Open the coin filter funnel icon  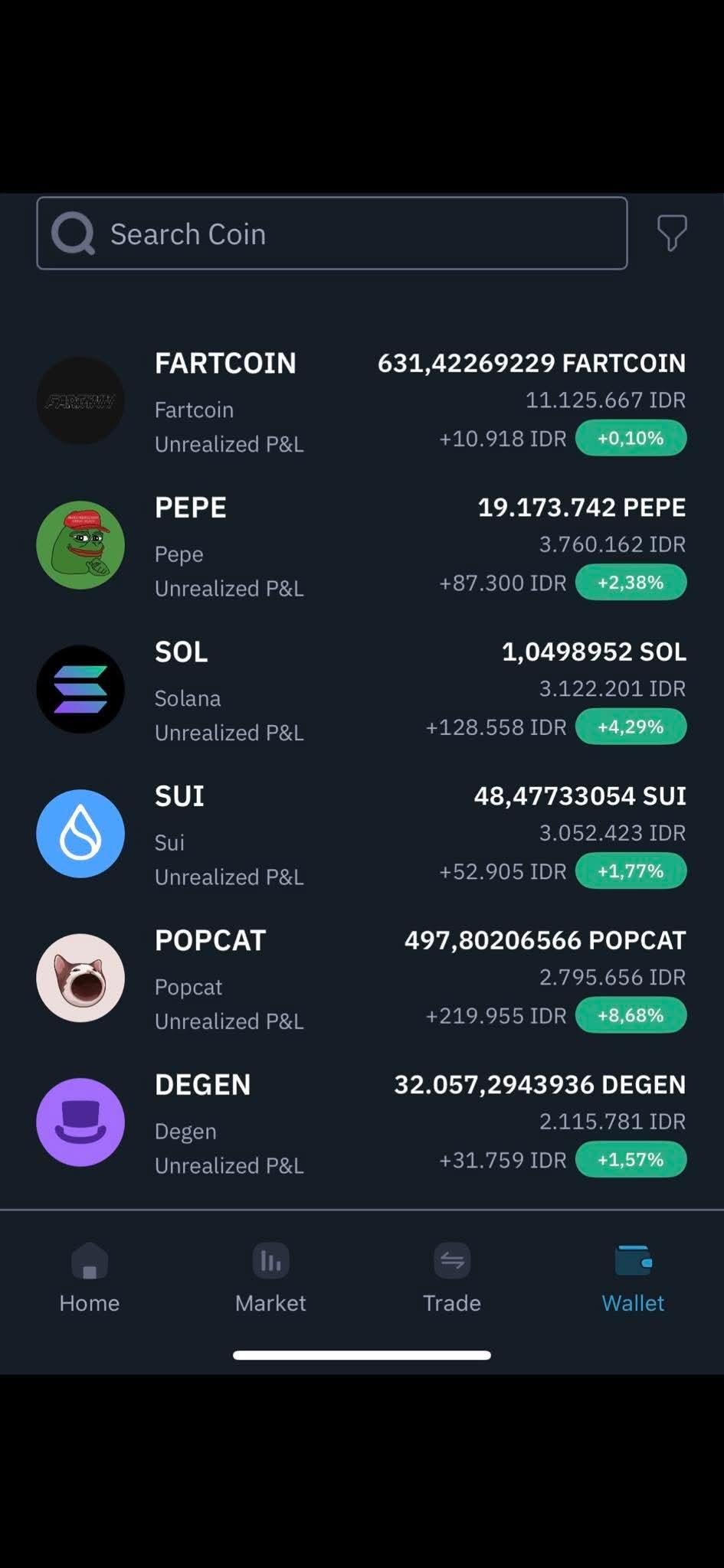click(x=671, y=233)
